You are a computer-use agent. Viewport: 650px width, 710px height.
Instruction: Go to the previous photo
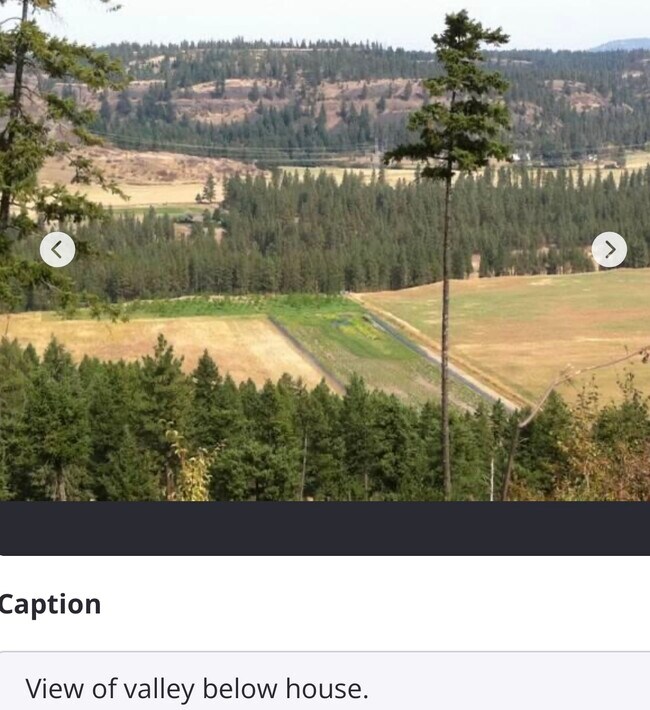coord(57,249)
